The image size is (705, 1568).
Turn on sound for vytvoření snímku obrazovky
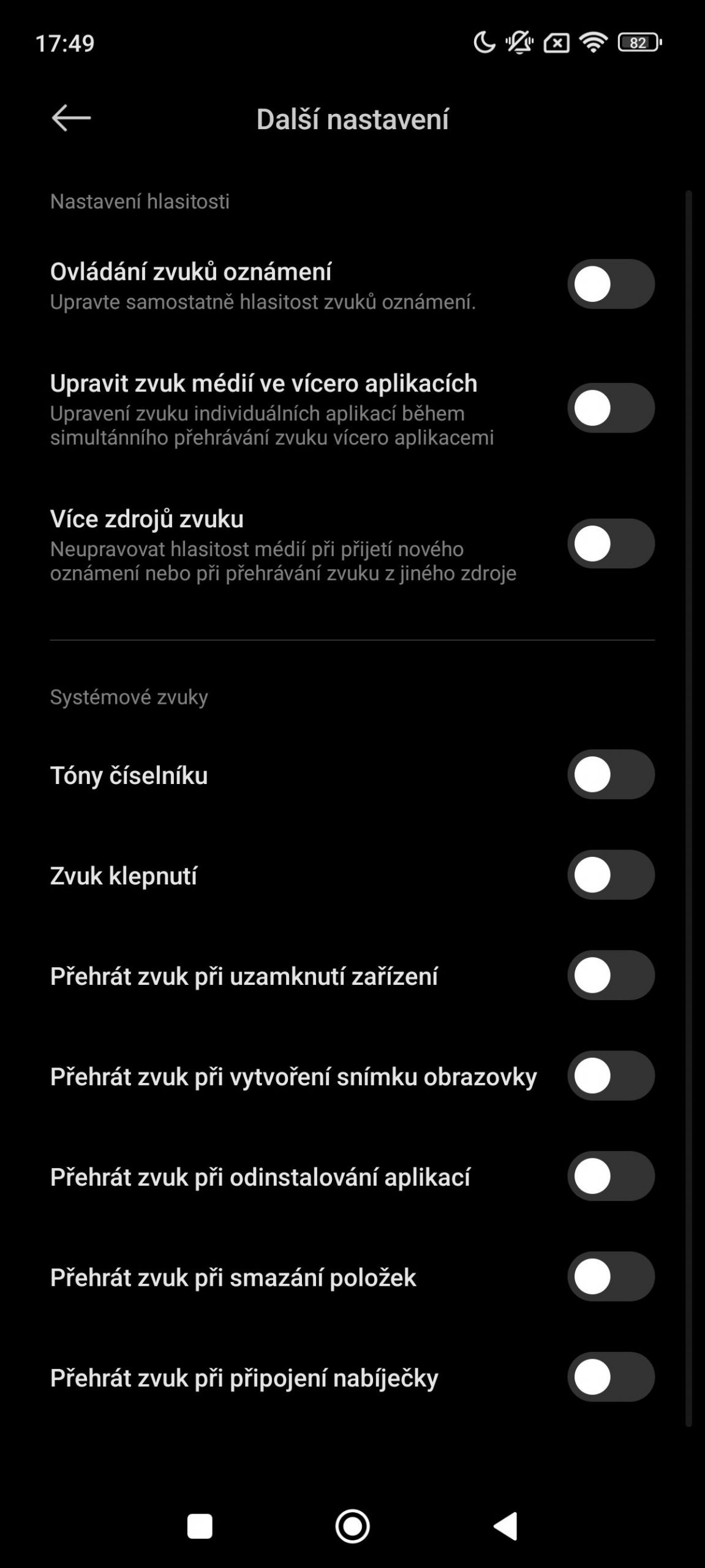(611, 1076)
